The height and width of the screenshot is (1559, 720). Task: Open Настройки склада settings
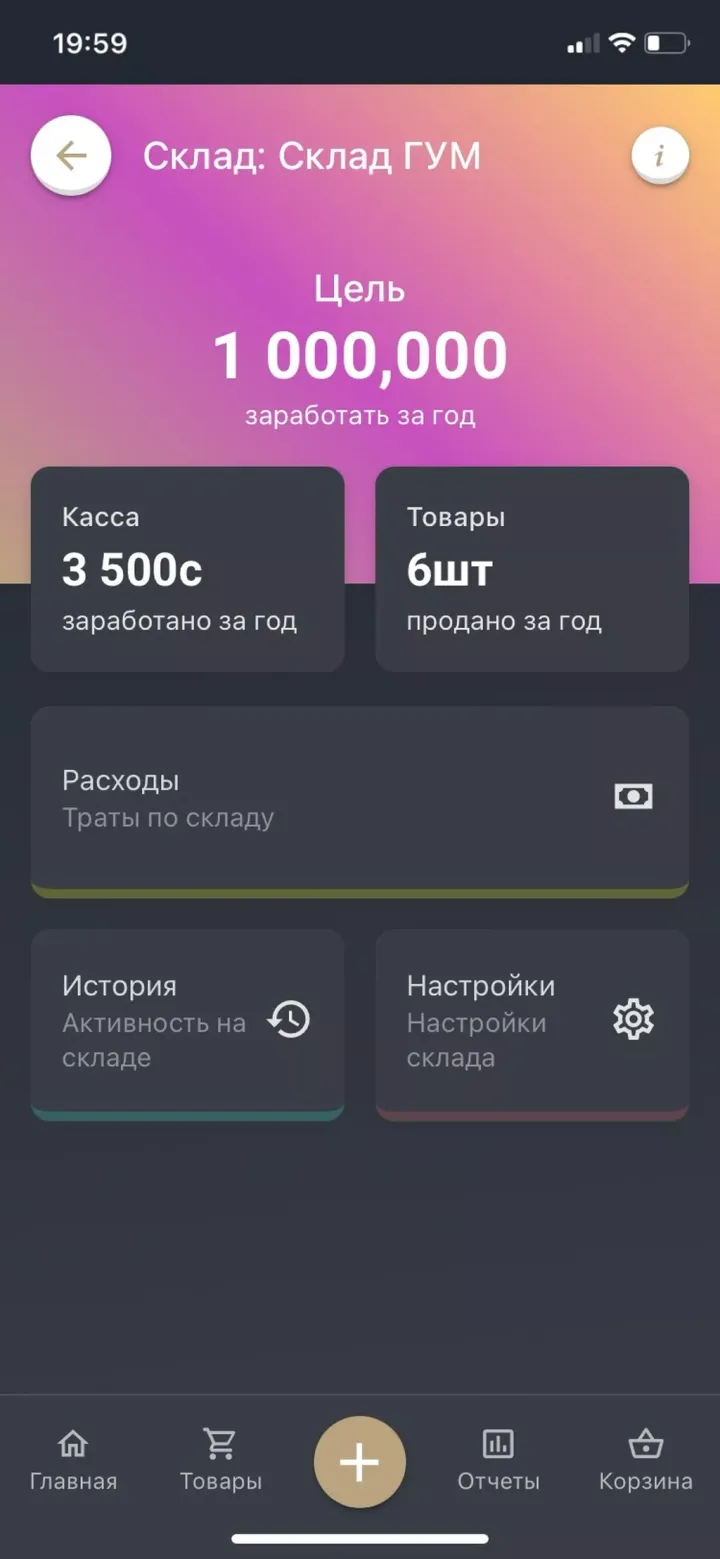[531, 1022]
